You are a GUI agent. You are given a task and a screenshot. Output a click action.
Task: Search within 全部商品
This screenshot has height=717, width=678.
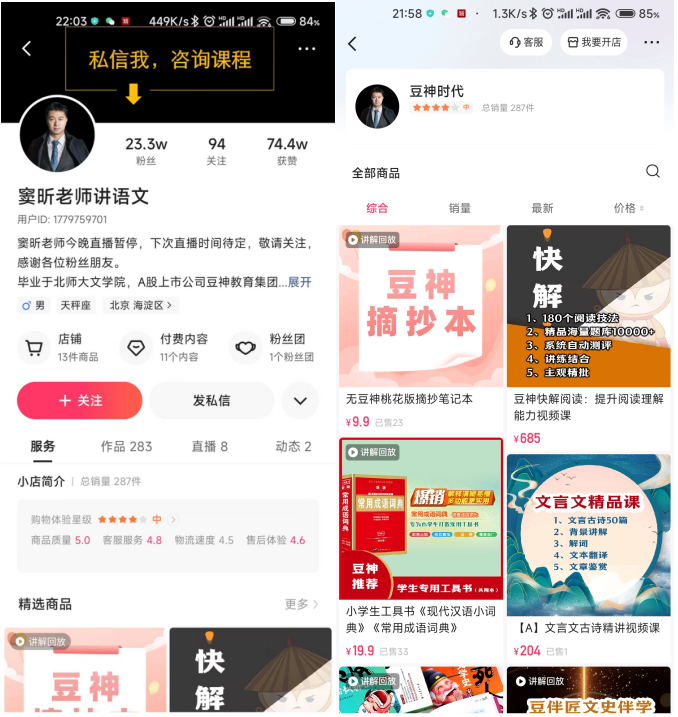pyautogui.click(x=653, y=171)
